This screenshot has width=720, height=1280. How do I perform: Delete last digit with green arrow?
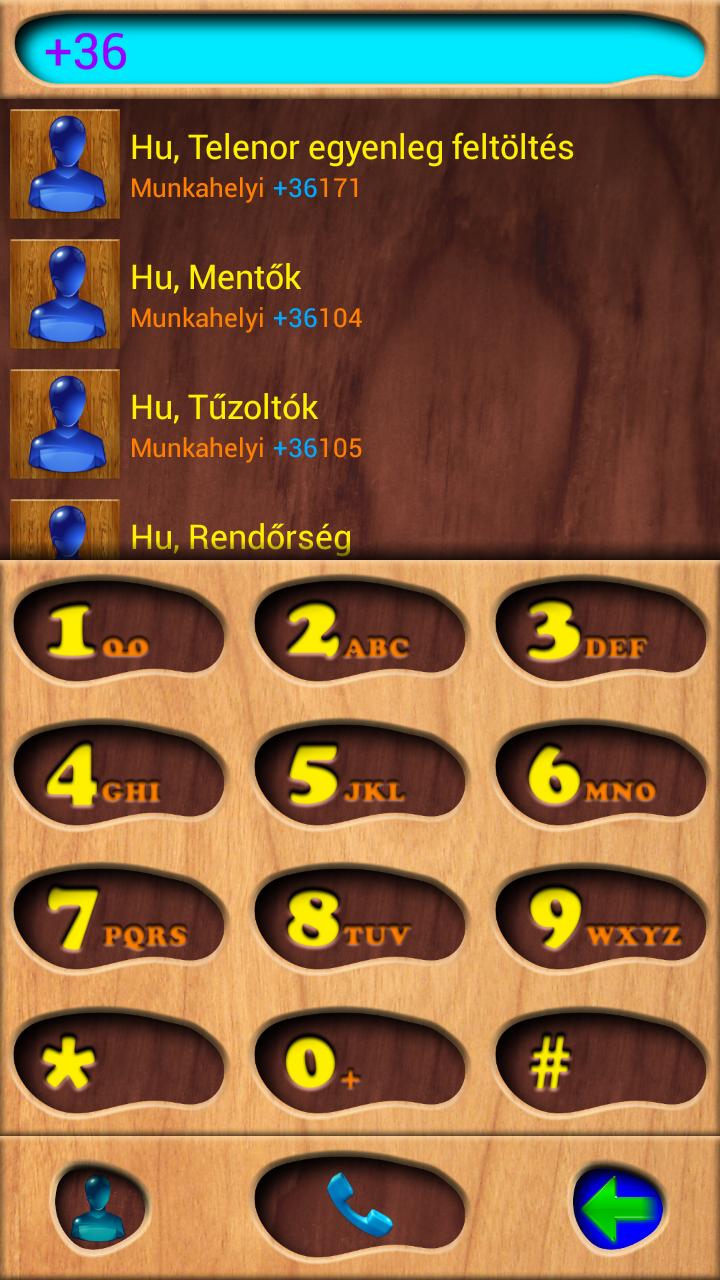click(618, 1208)
